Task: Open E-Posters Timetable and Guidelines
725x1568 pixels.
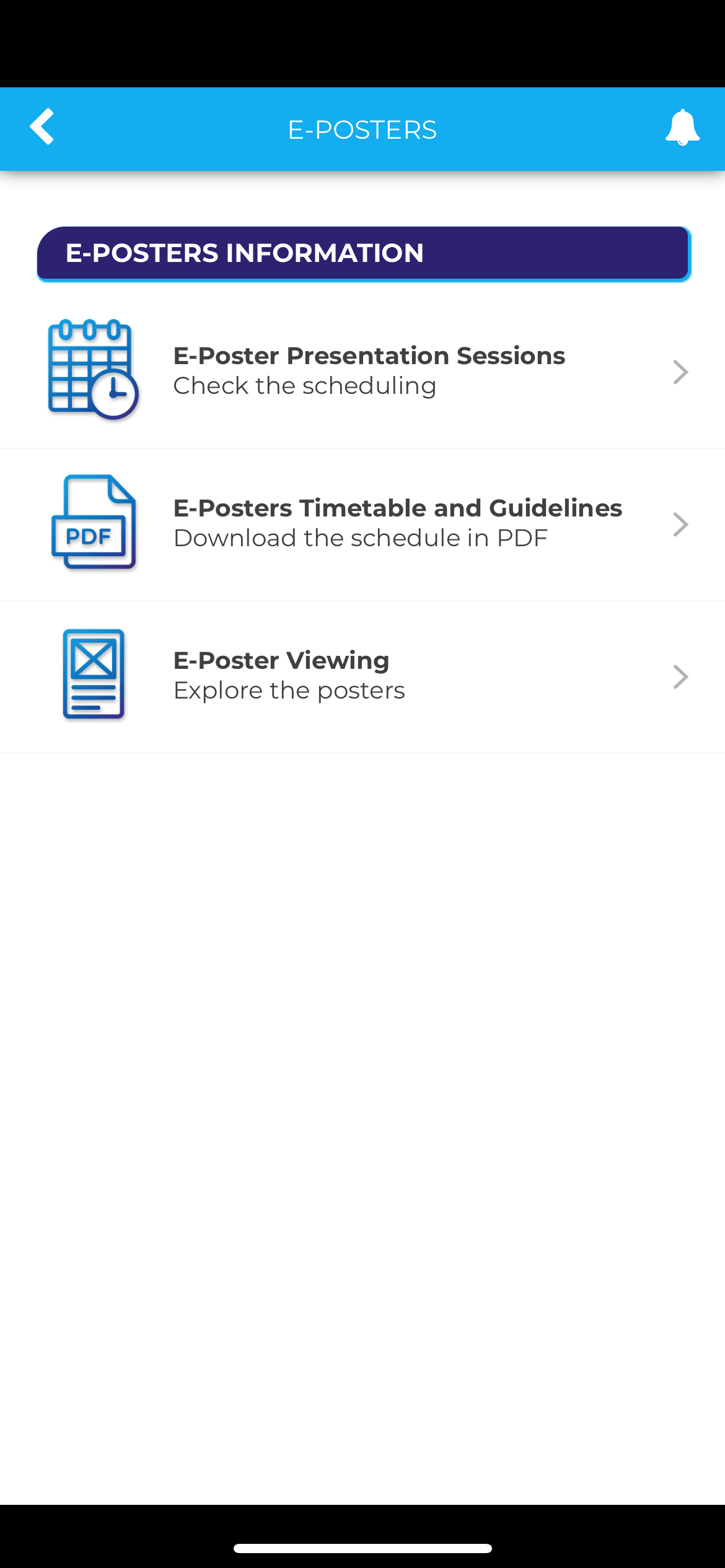Action: pos(362,524)
